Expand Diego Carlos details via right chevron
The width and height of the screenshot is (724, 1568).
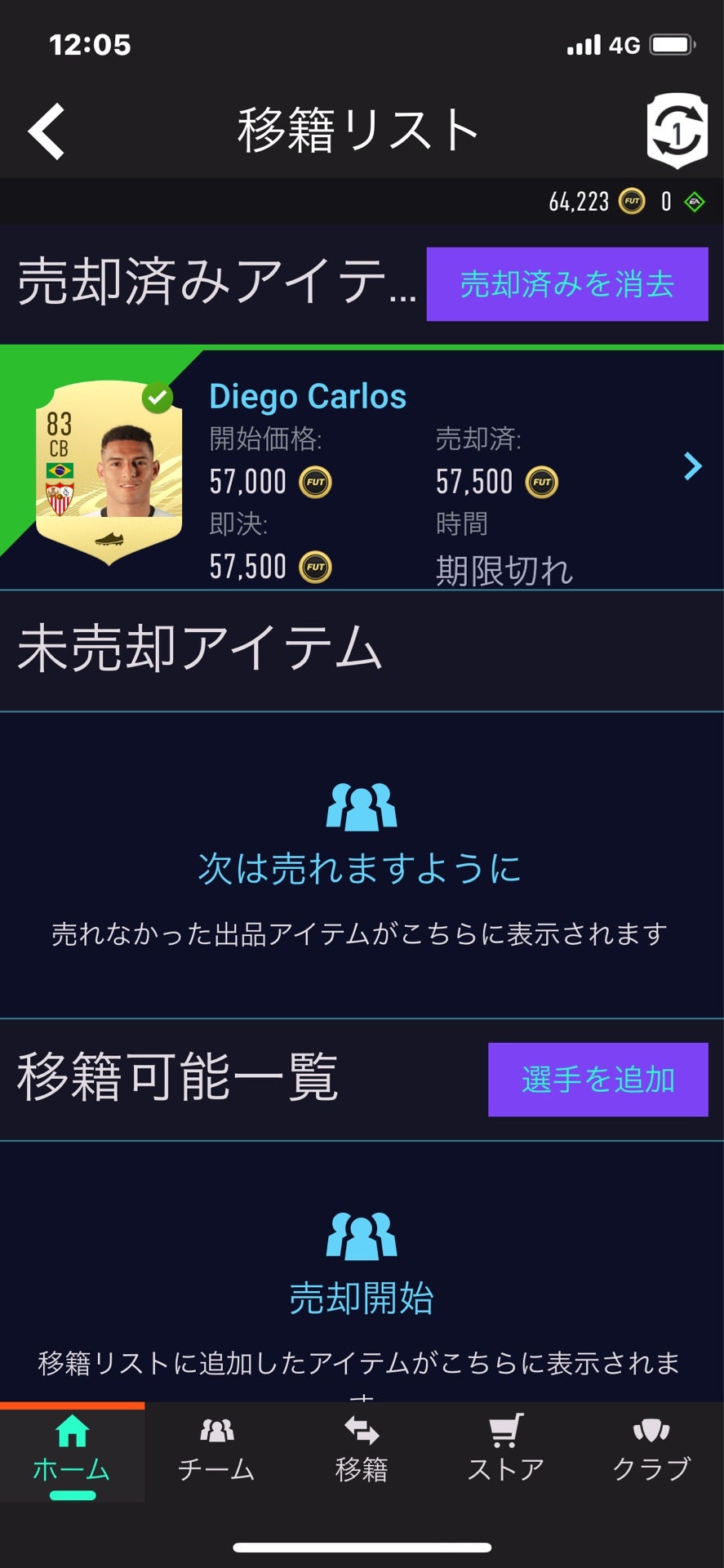693,466
